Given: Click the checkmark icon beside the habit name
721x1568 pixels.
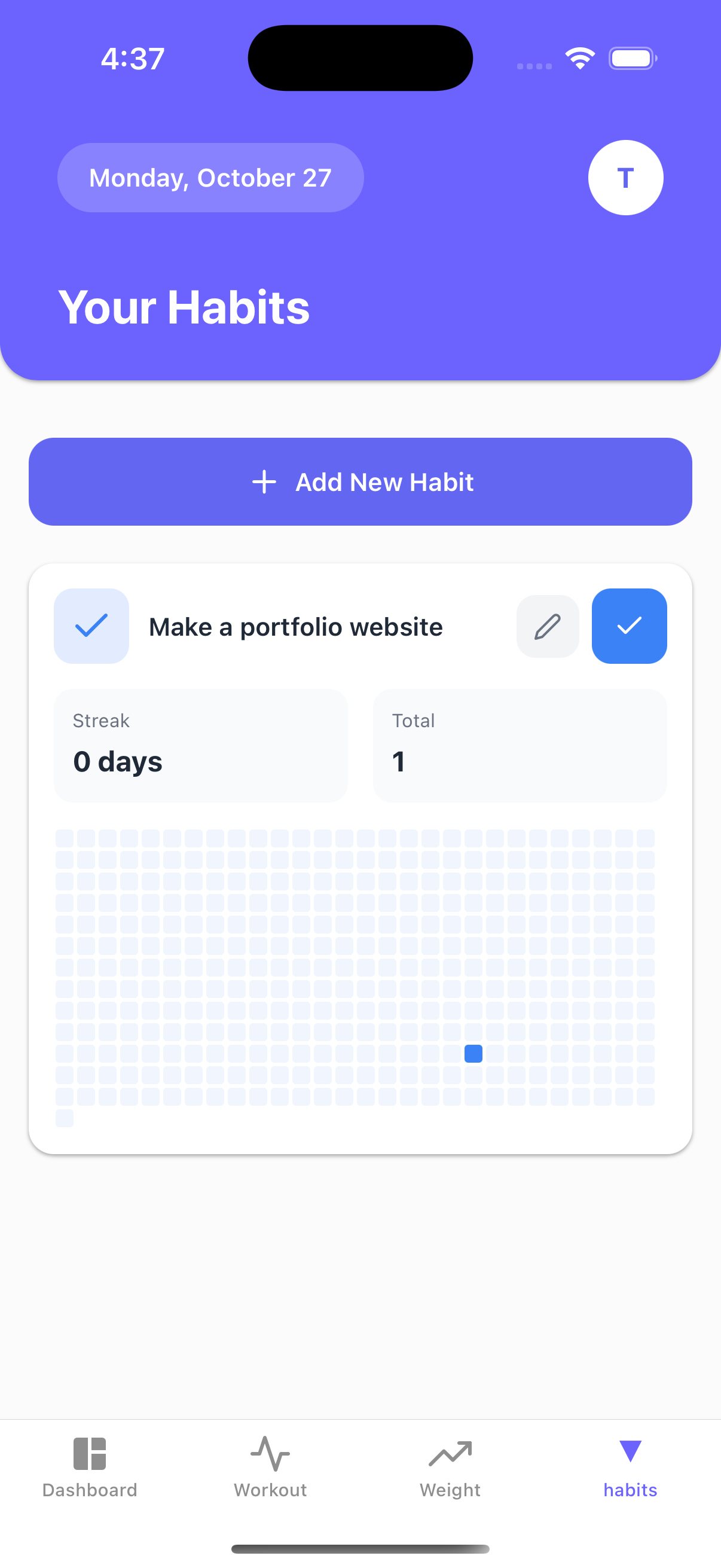Looking at the screenshot, I should point(91,626).
